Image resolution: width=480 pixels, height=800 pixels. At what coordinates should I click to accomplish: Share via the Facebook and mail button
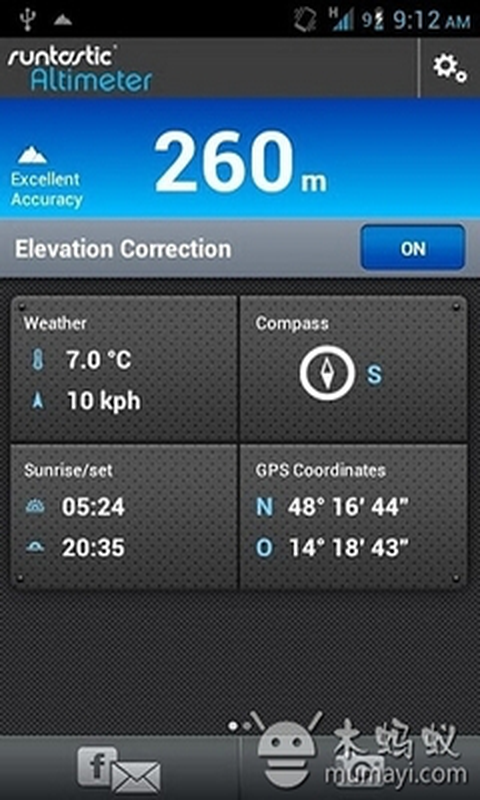(x=119, y=769)
